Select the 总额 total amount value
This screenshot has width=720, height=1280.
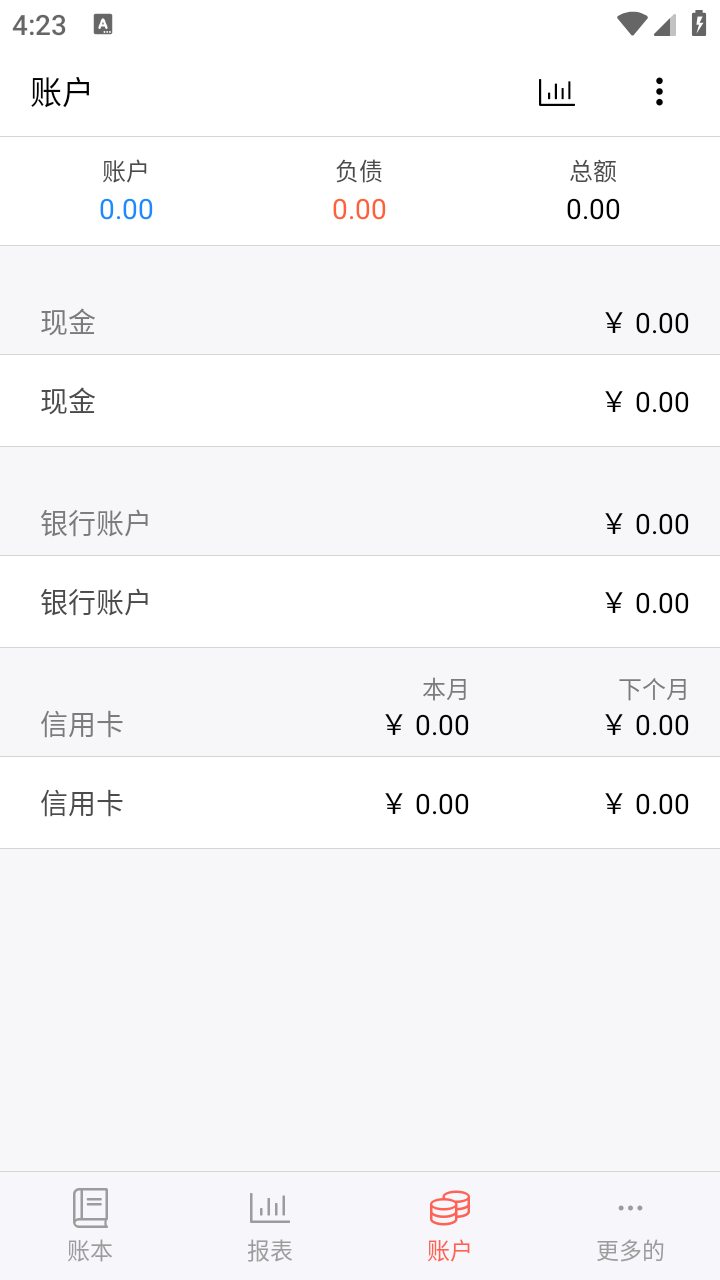(593, 209)
